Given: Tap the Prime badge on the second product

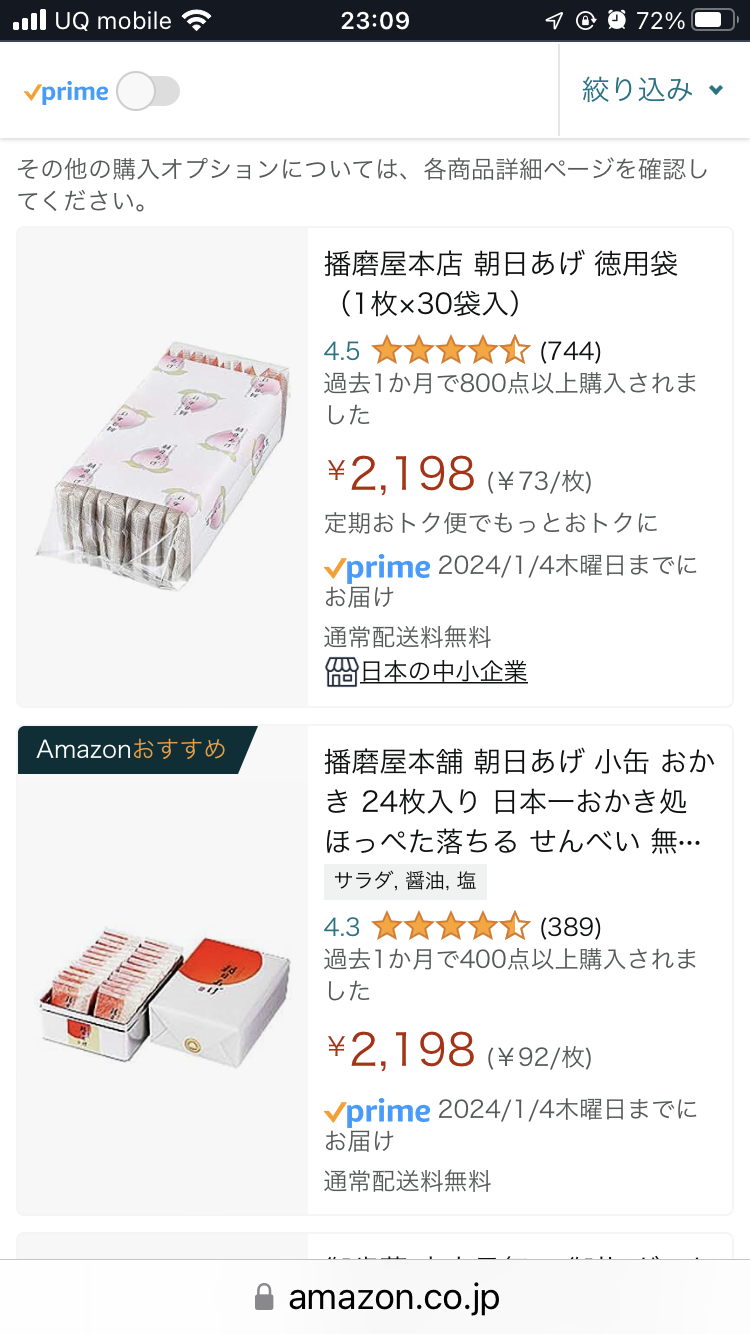Looking at the screenshot, I should coord(378,1110).
